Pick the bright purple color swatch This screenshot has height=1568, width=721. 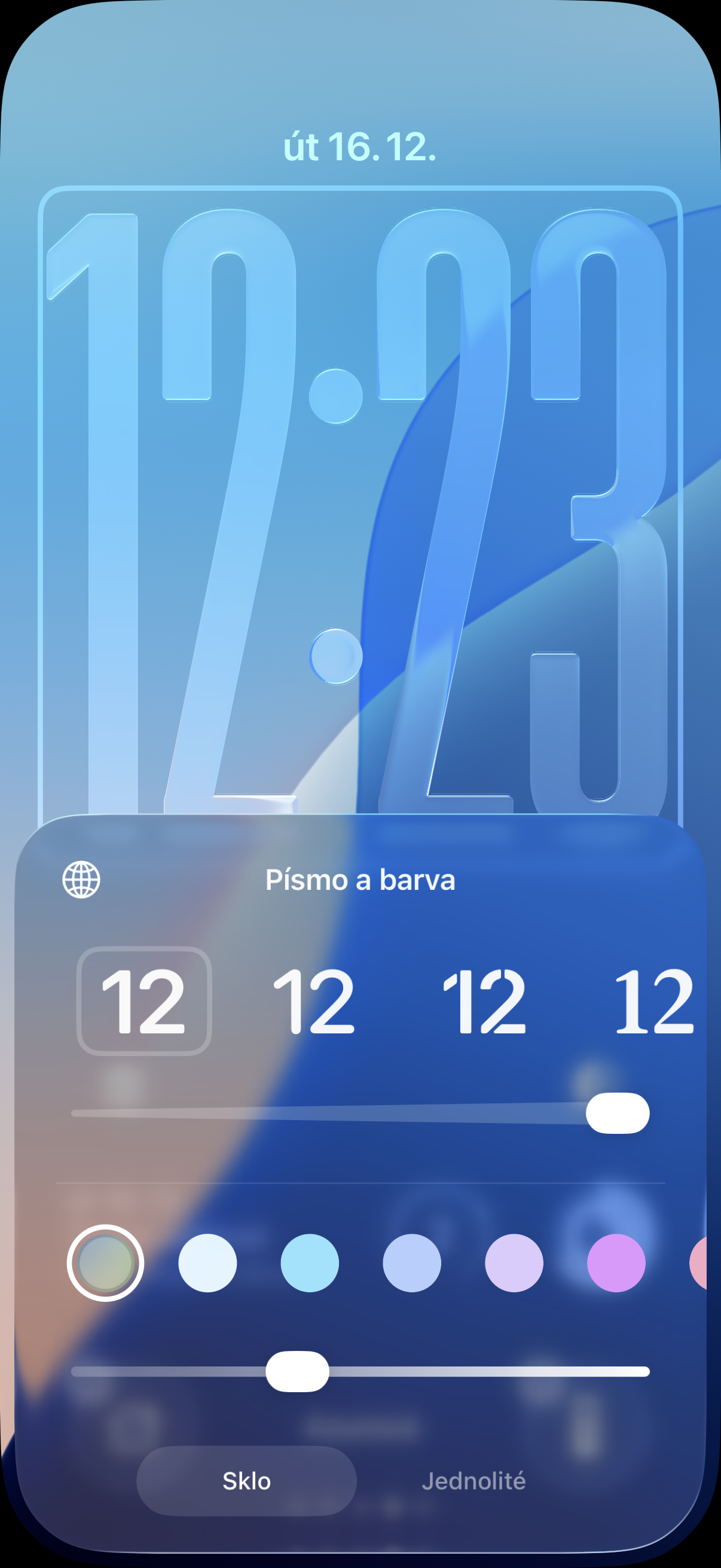pyautogui.click(x=616, y=1263)
